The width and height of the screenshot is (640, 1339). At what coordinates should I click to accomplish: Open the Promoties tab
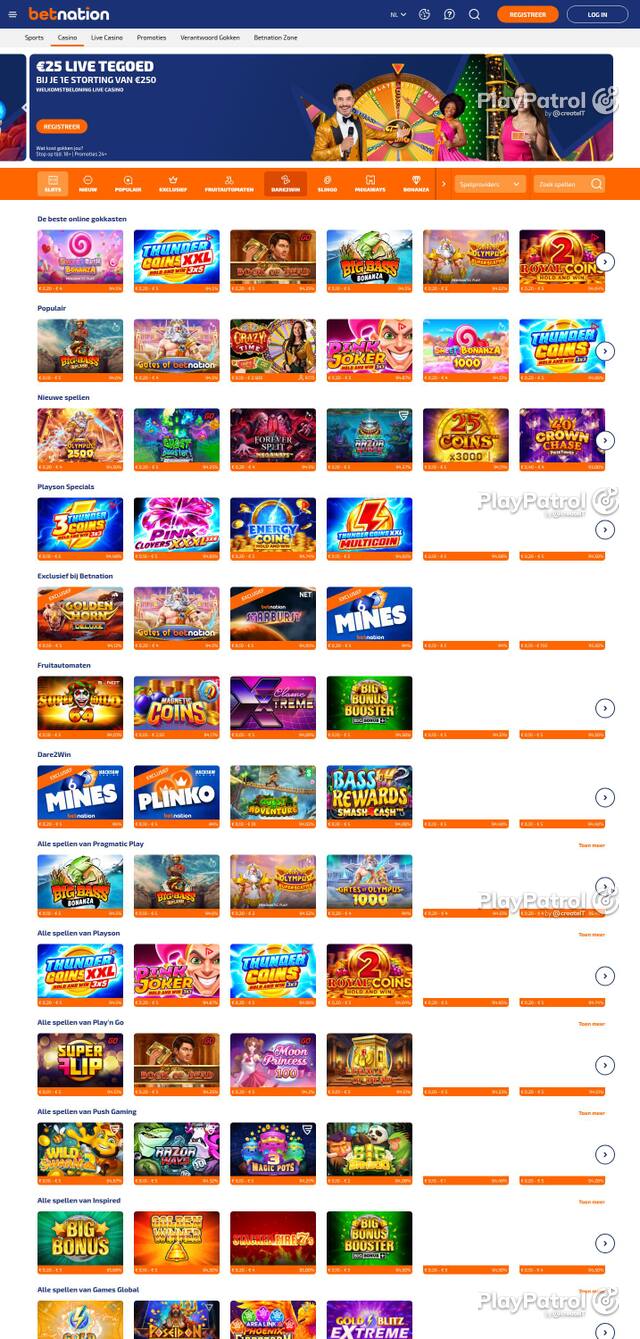coord(151,37)
